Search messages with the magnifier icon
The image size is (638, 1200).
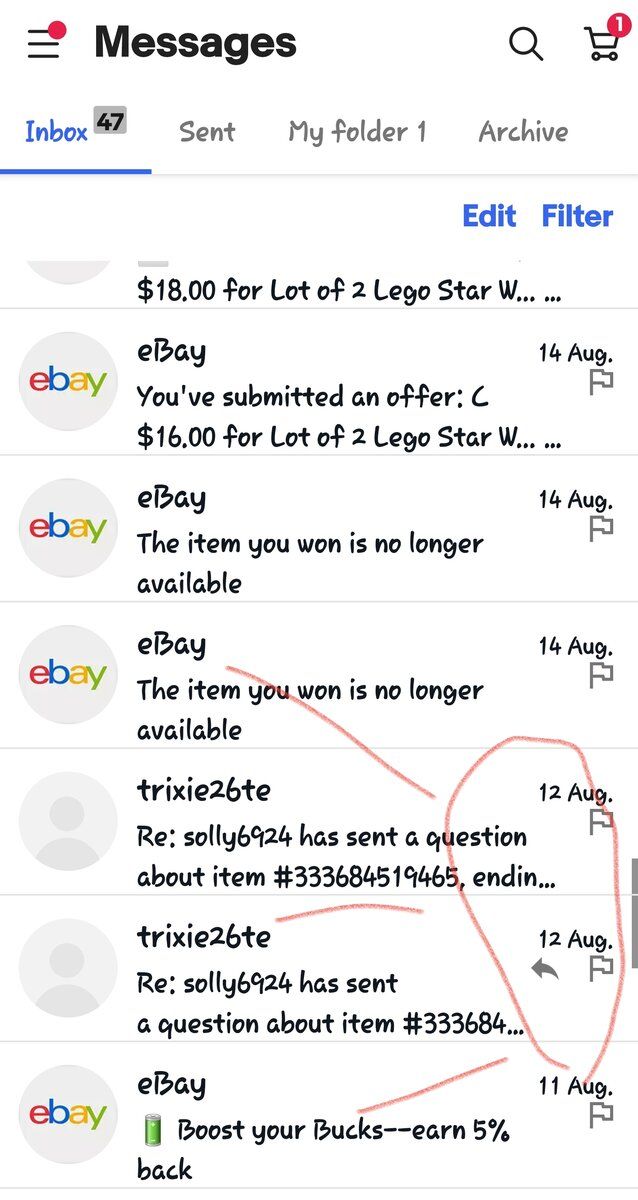click(526, 43)
